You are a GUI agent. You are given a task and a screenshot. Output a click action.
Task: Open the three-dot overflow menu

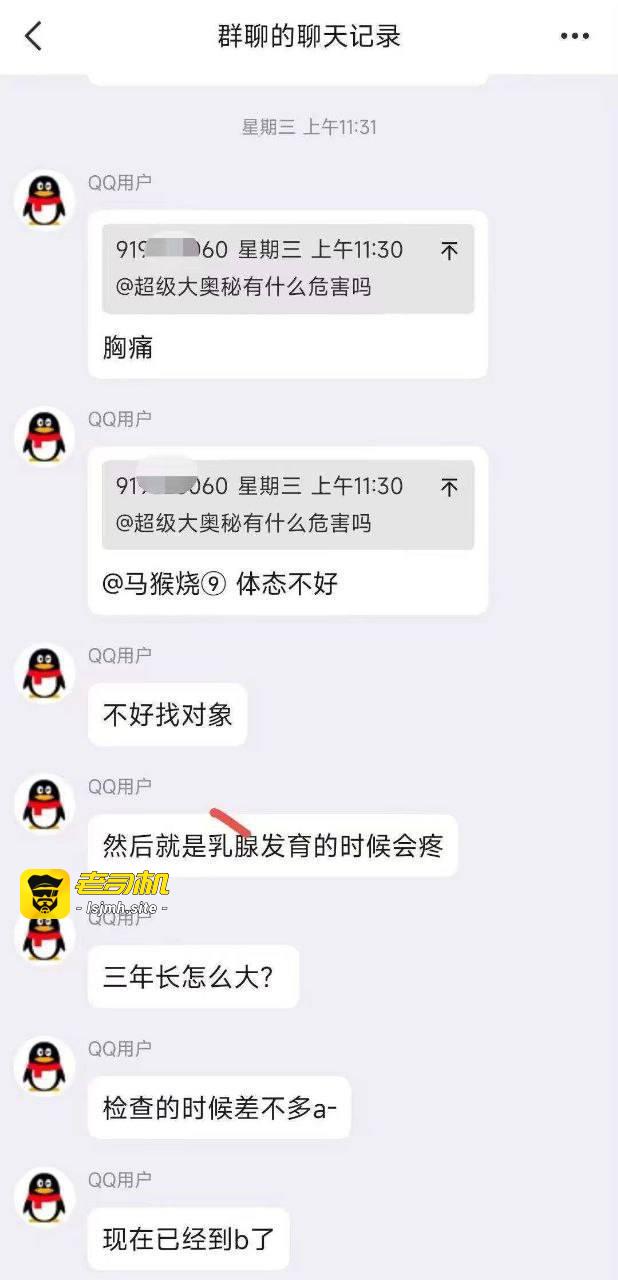574,37
